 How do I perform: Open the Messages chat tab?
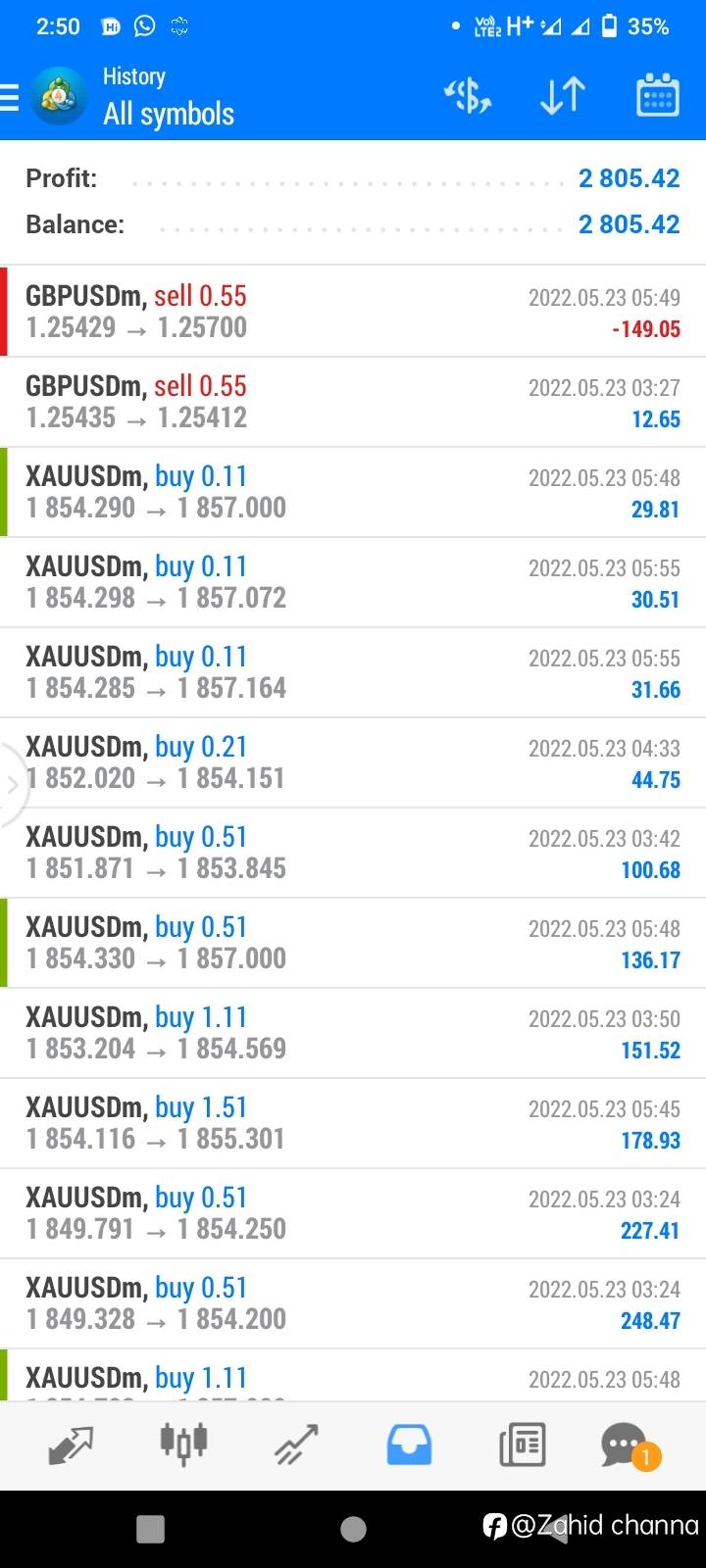tap(628, 1445)
